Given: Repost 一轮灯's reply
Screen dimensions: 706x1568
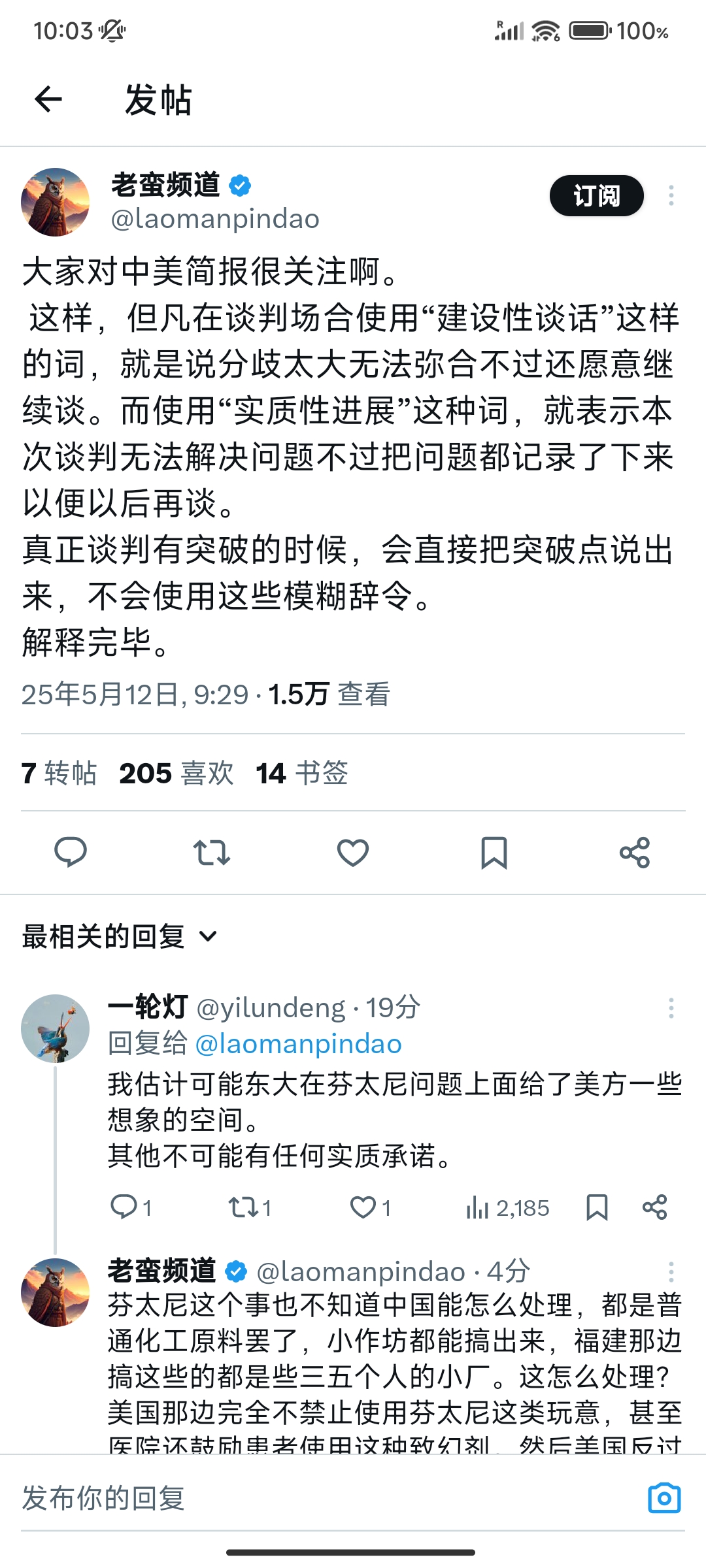Looking at the screenshot, I should [x=250, y=1207].
